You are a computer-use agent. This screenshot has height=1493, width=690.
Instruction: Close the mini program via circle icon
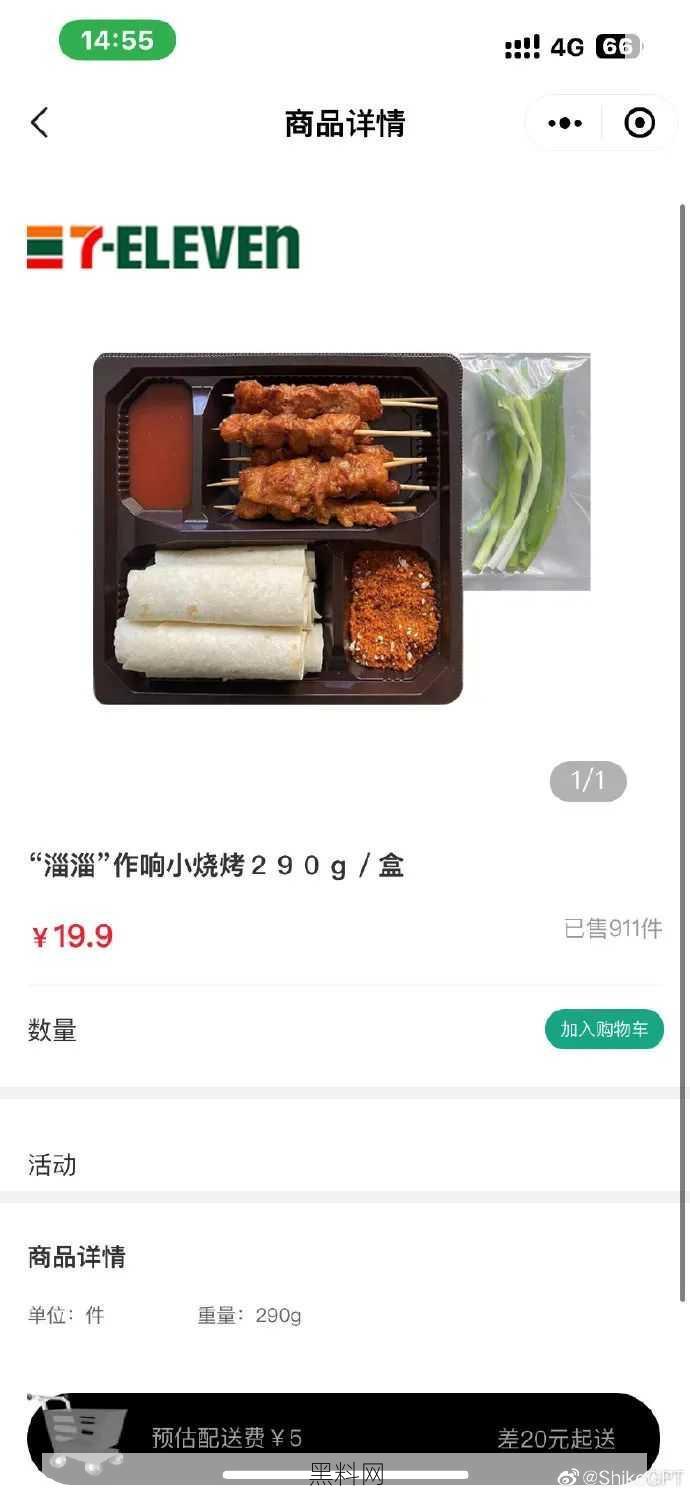(x=639, y=123)
